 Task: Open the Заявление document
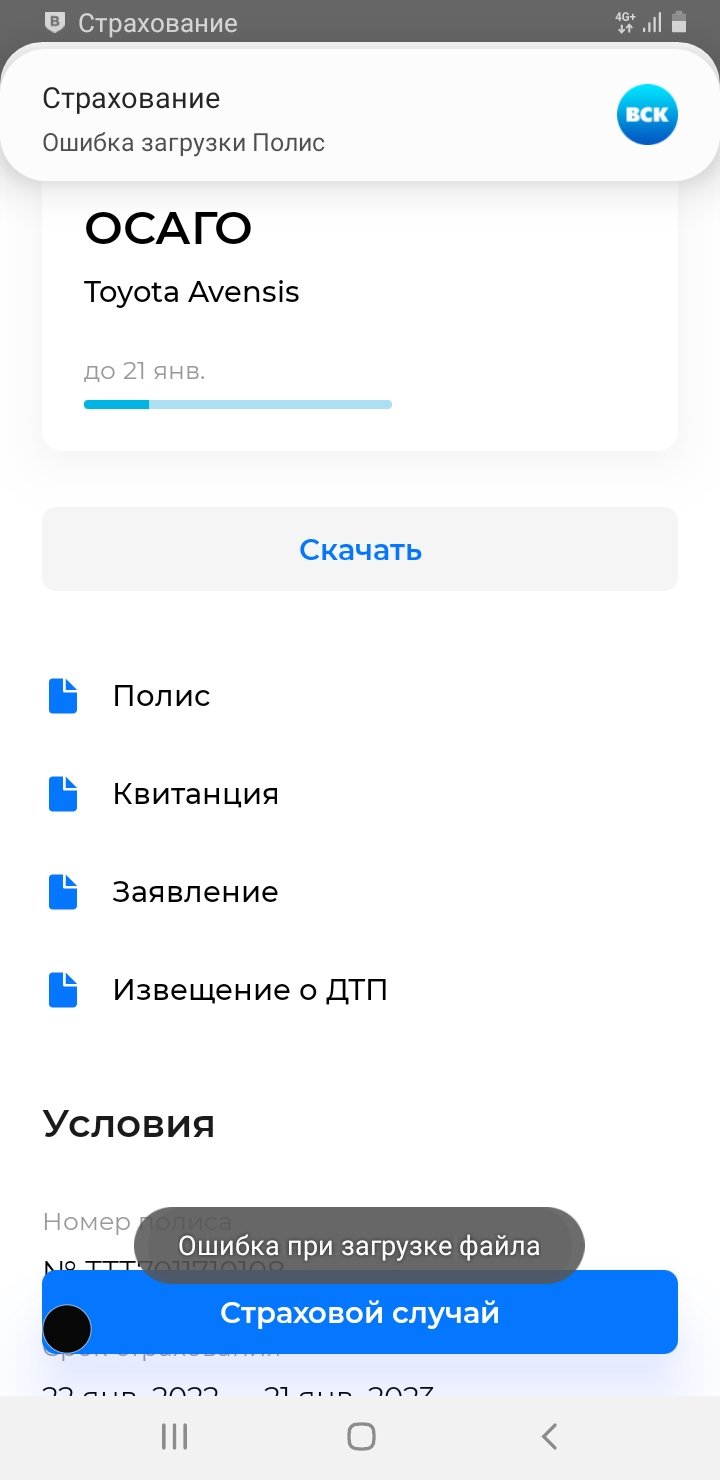point(195,892)
